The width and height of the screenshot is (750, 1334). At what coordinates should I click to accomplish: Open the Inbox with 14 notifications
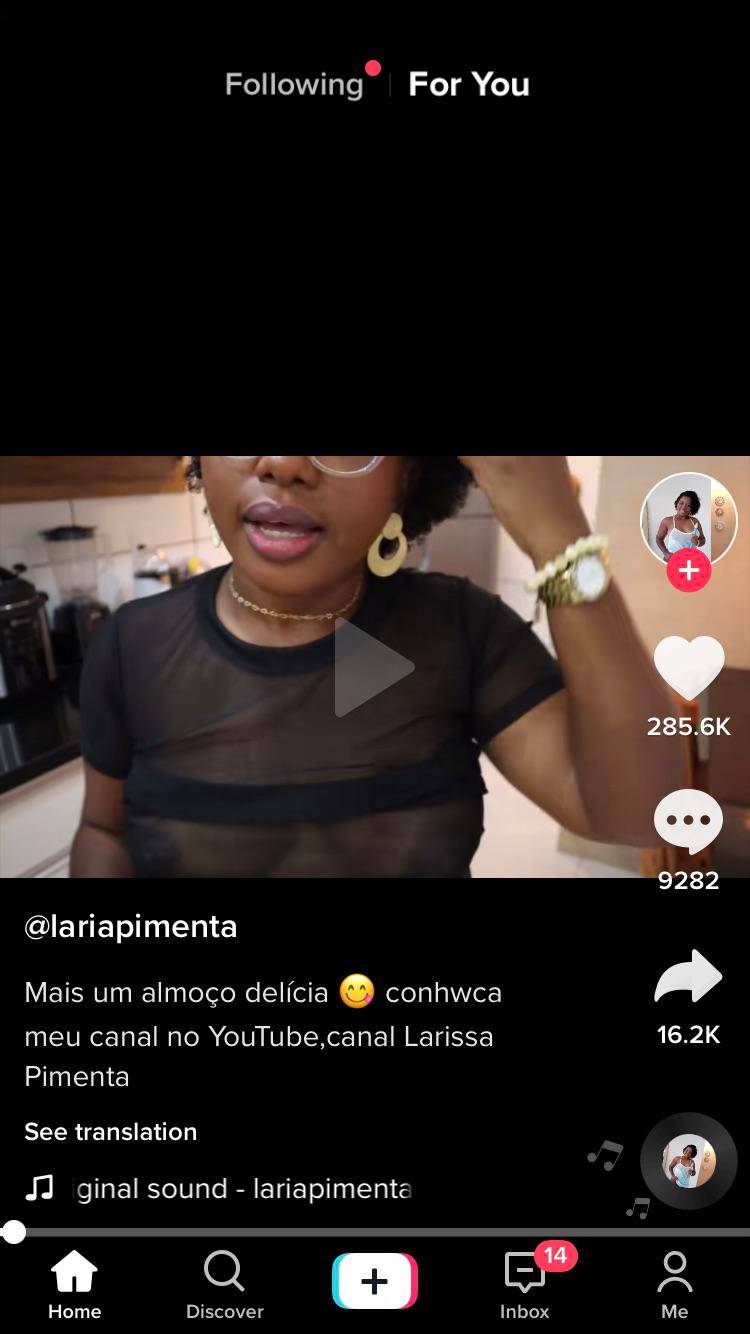[525, 1285]
